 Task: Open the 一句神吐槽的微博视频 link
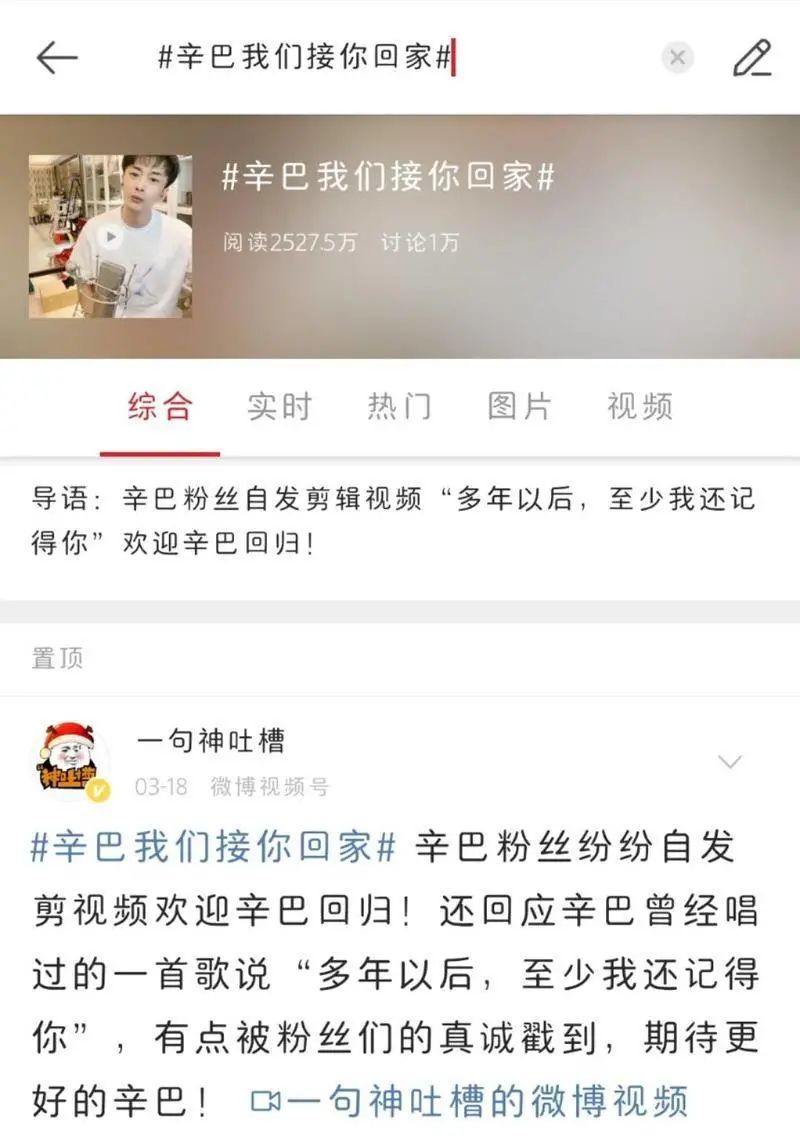(x=470, y=1102)
